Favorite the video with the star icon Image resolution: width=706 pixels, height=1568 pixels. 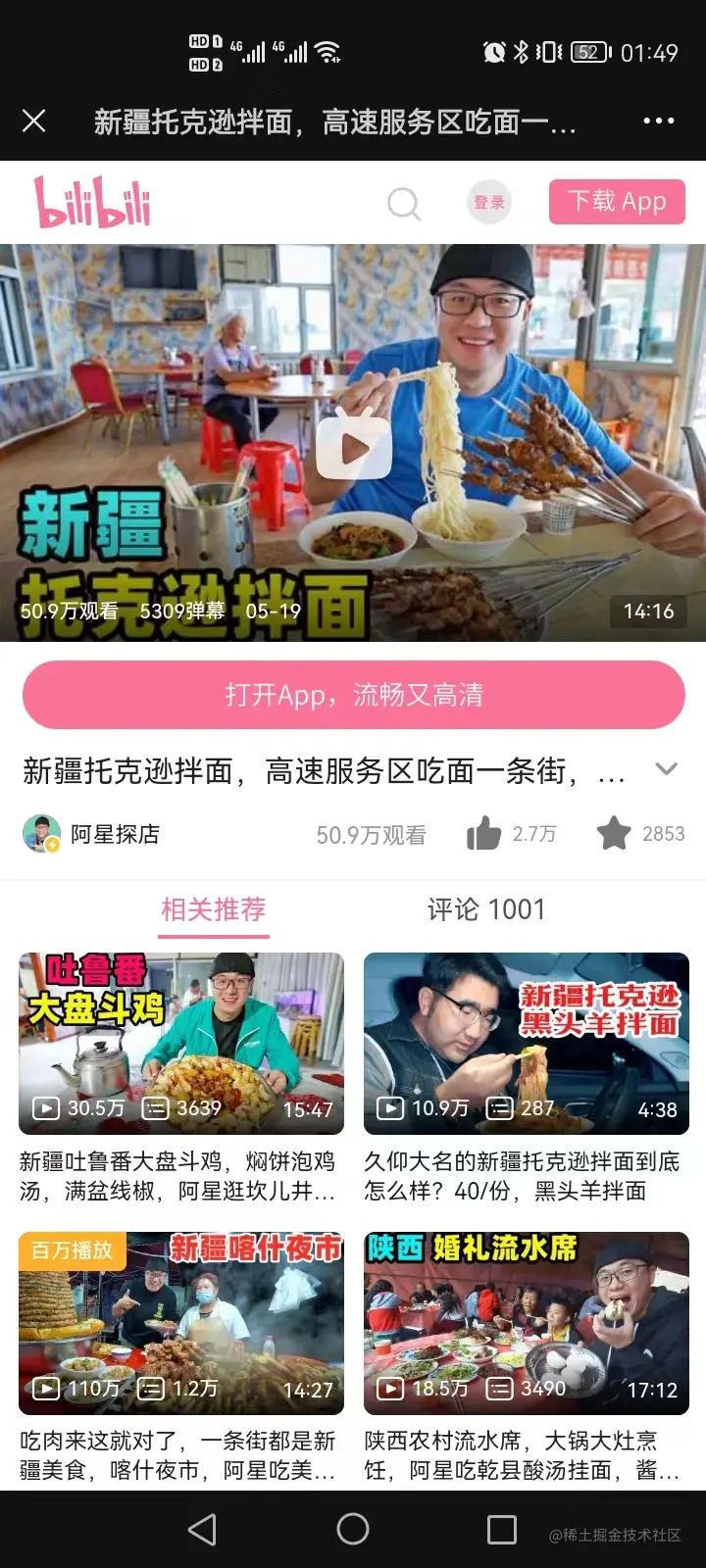(614, 834)
